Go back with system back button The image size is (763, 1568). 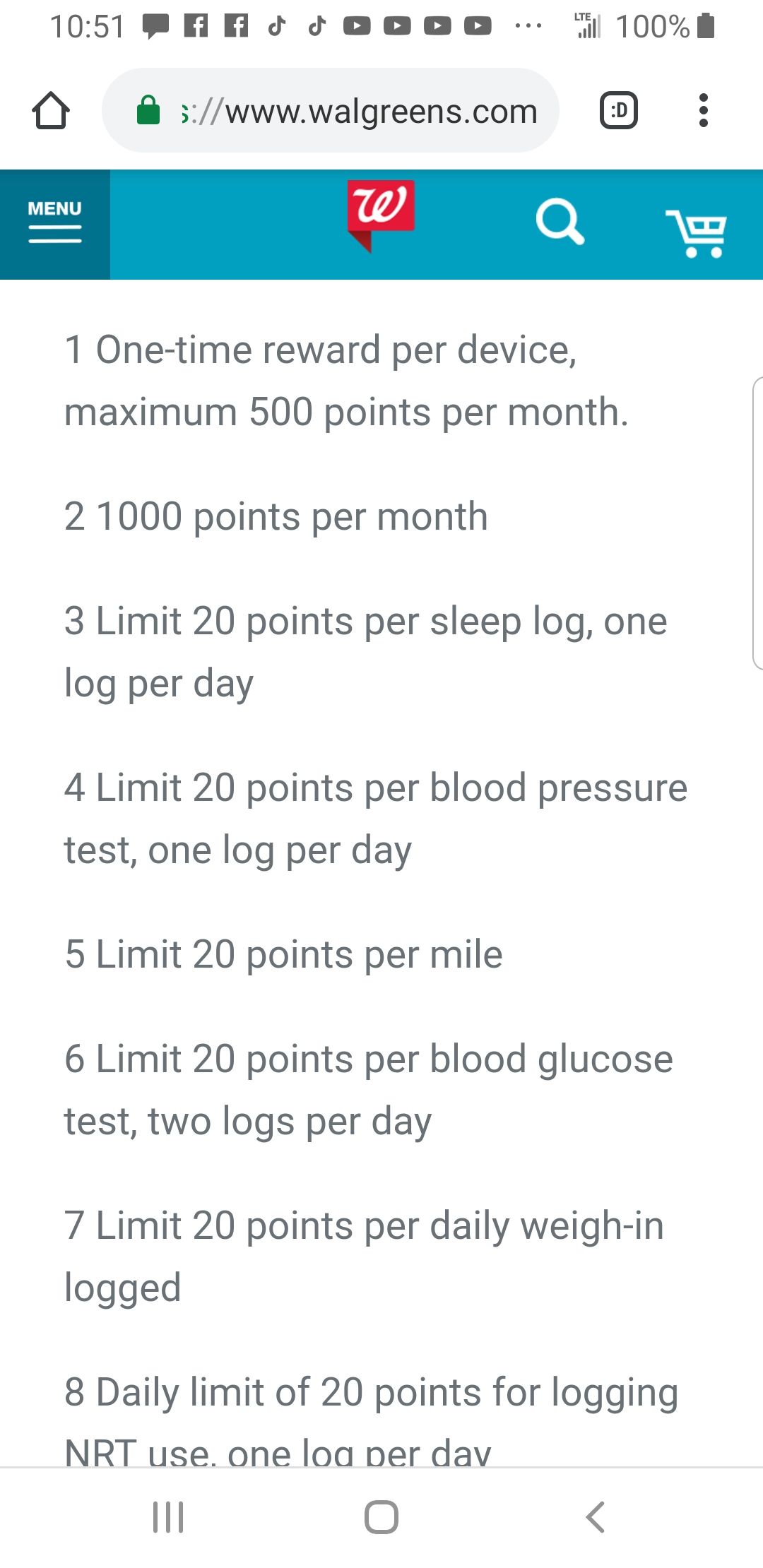[x=596, y=1516]
